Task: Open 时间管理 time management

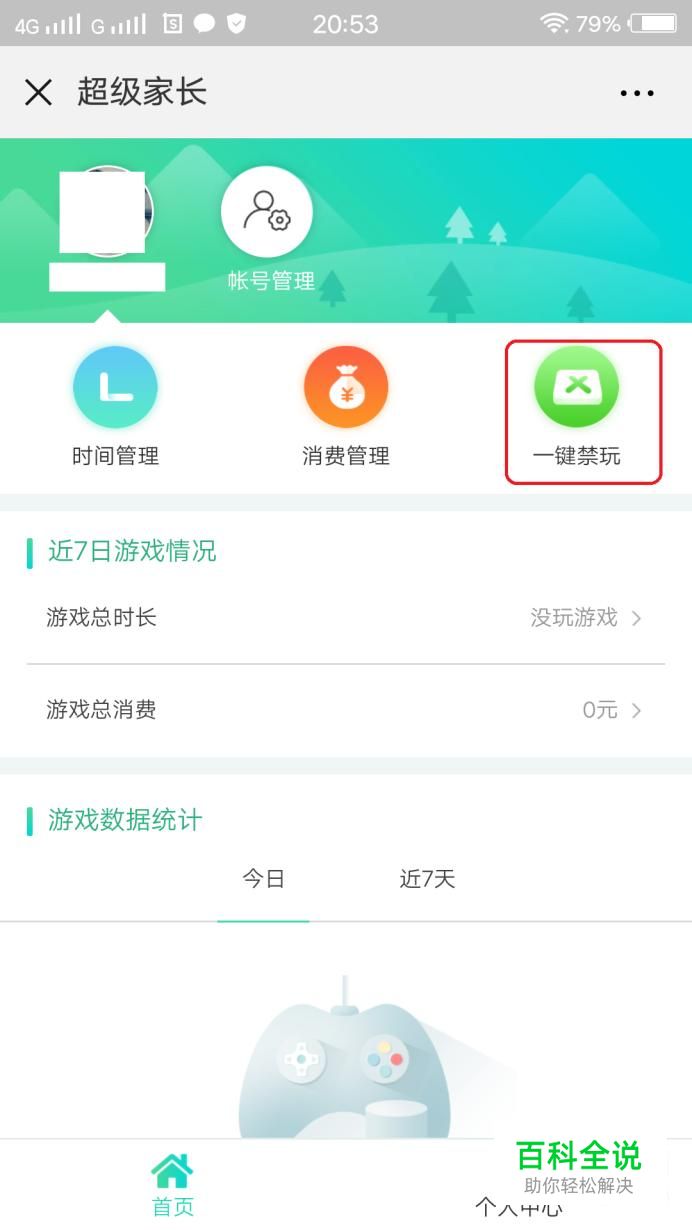Action: click(115, 388)
